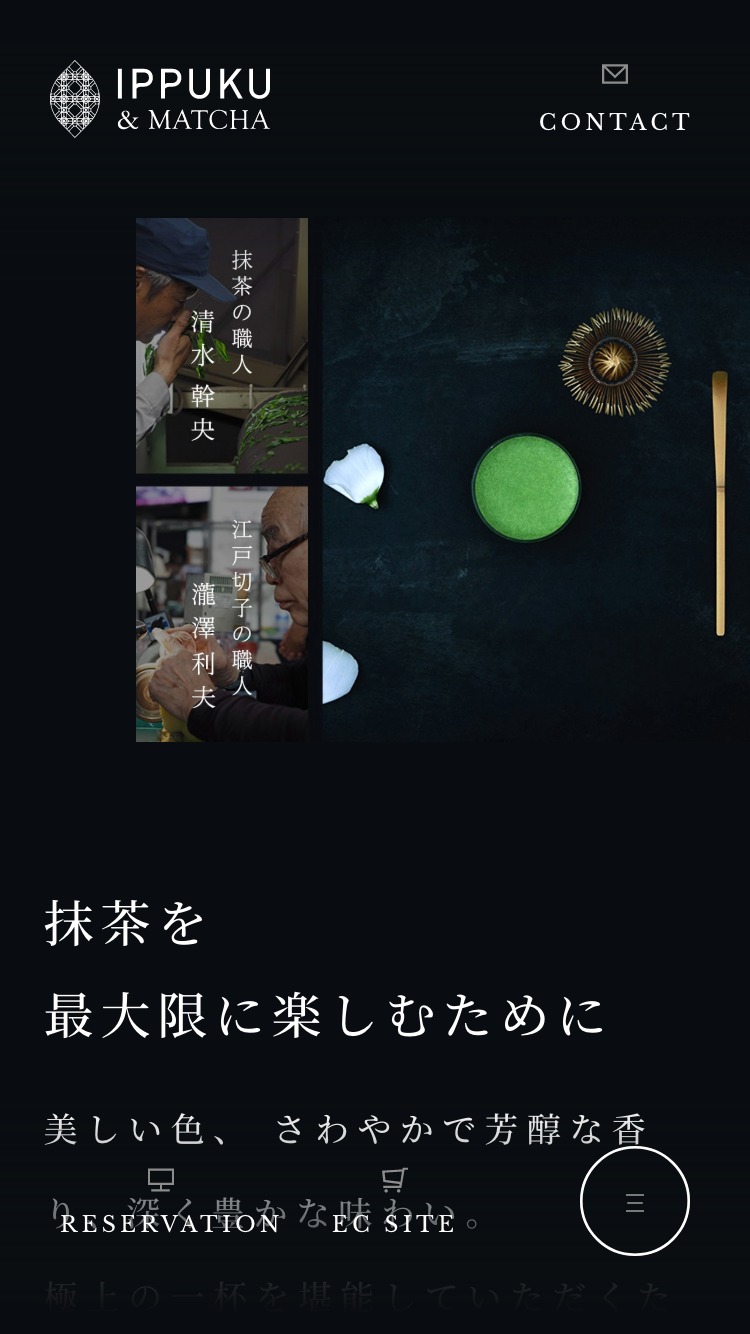Open the Edo Kiriko artisan 瀧澤利夫 tile
The width and height of the screenshot is (750, 1334).
(x=222, y=614)
